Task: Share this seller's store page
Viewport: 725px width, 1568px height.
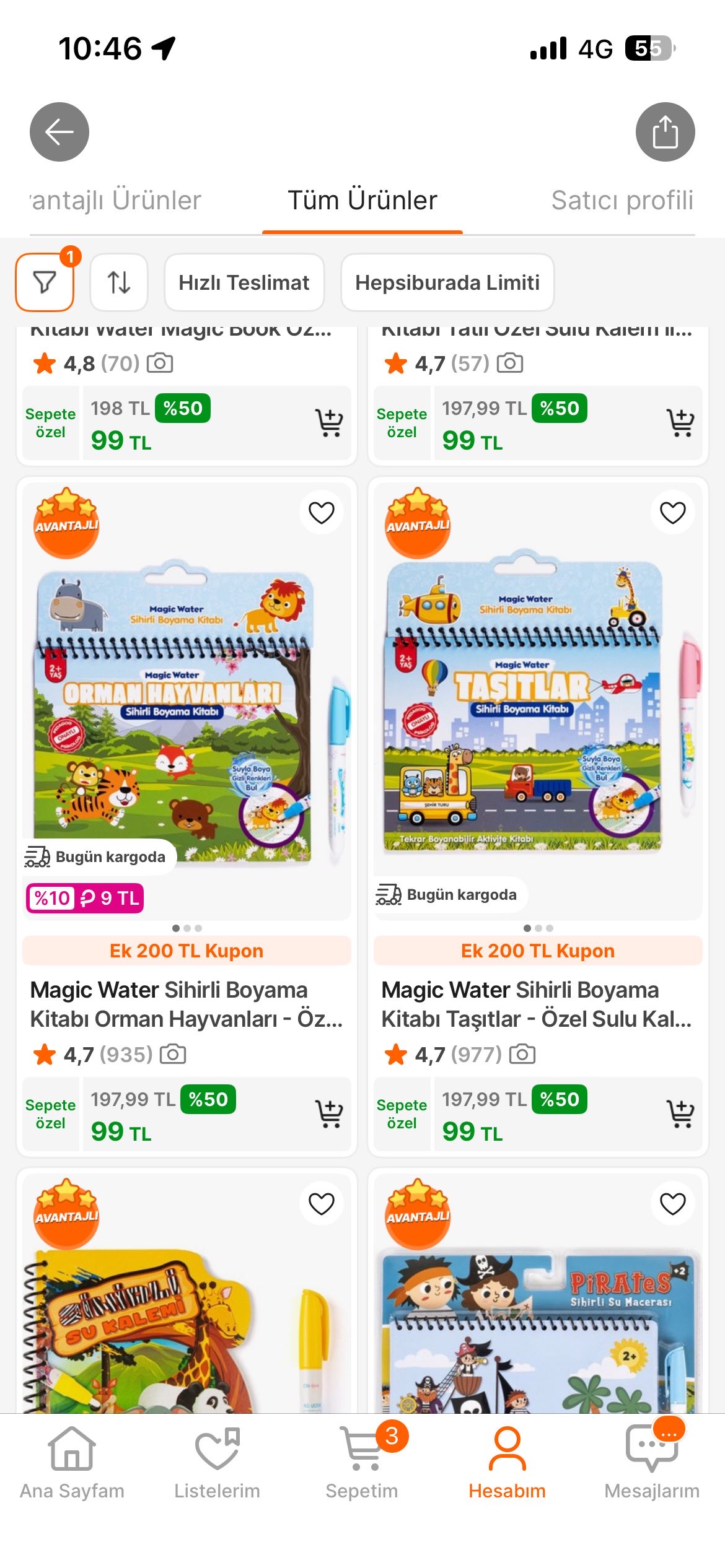Action: [x=665, y=132]
